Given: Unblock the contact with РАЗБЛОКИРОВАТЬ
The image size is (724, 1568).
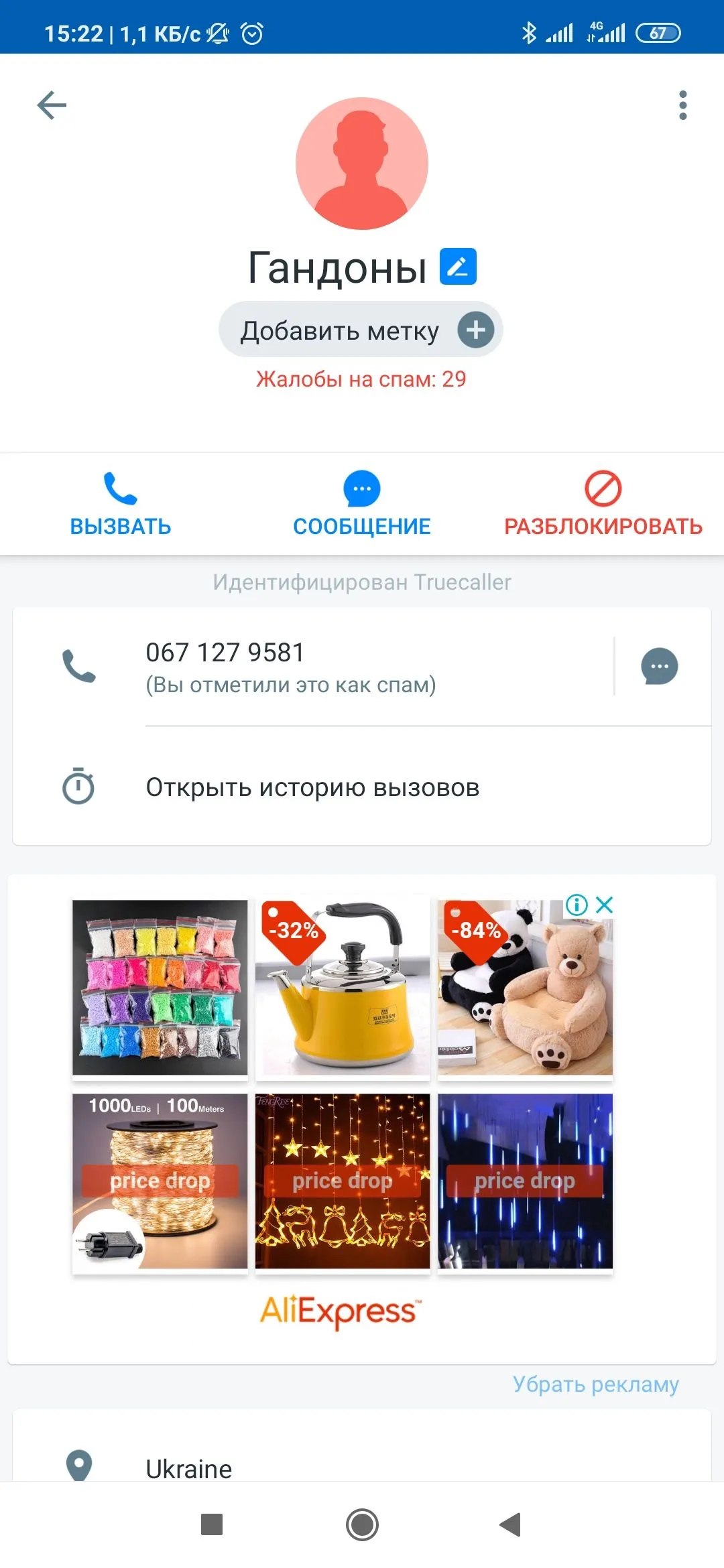Looking at the screenshot, I should click(x=603, y=504).
